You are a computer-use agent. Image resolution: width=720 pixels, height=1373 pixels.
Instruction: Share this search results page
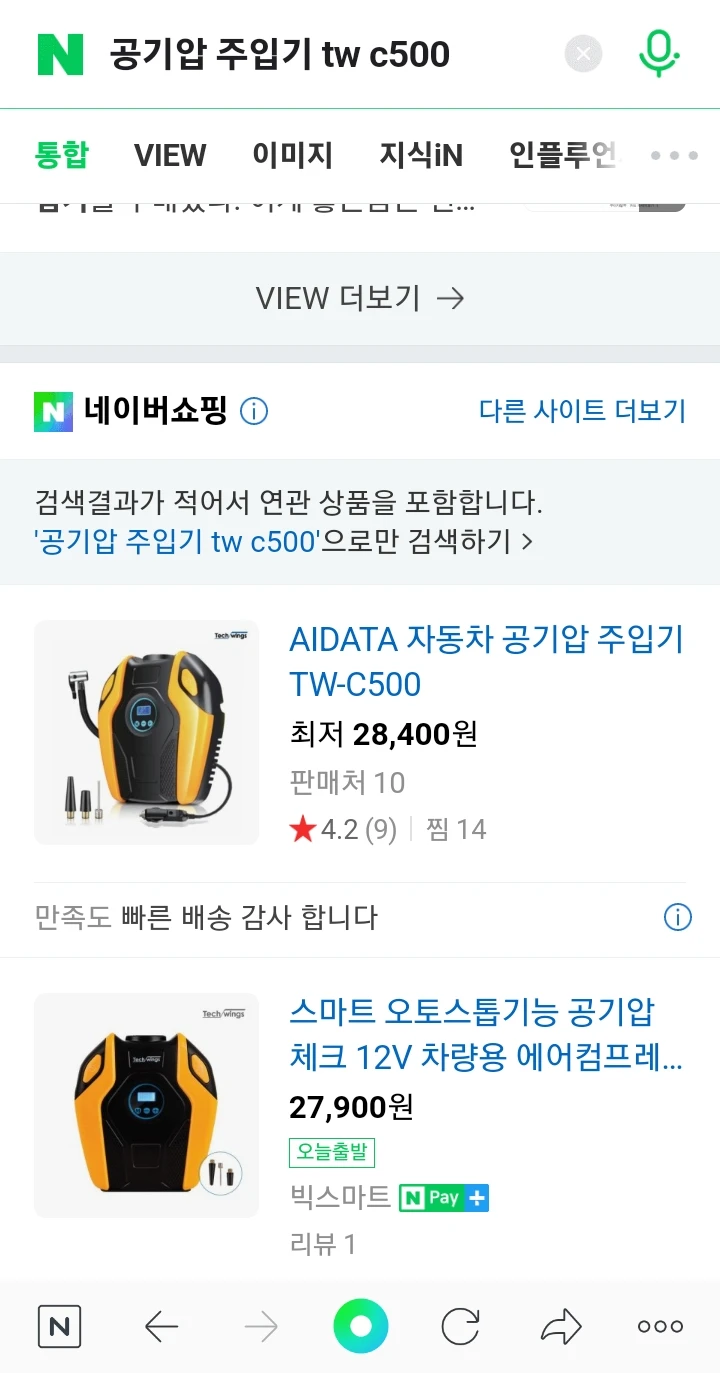click(560, 1327)
